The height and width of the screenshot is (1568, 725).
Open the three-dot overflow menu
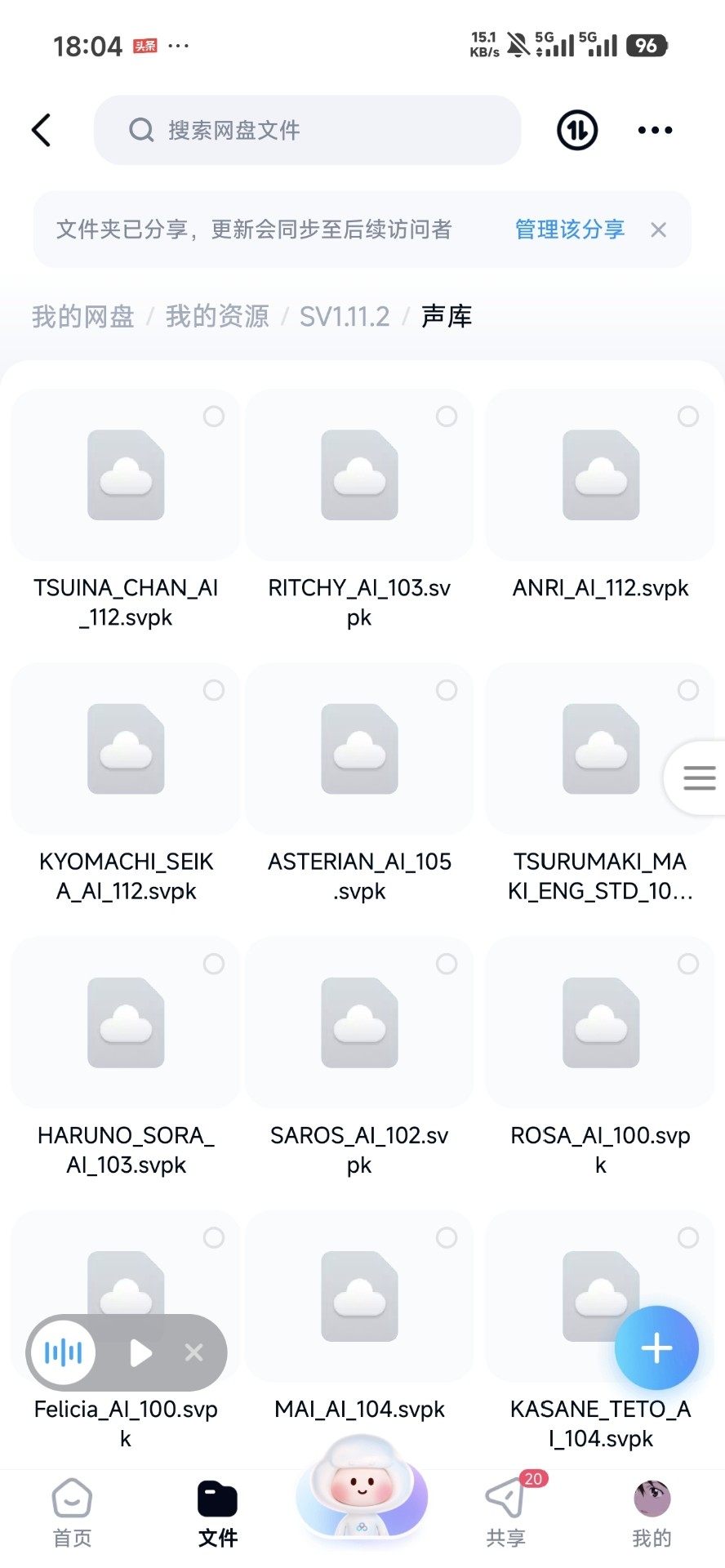click(x=655, y=130)
